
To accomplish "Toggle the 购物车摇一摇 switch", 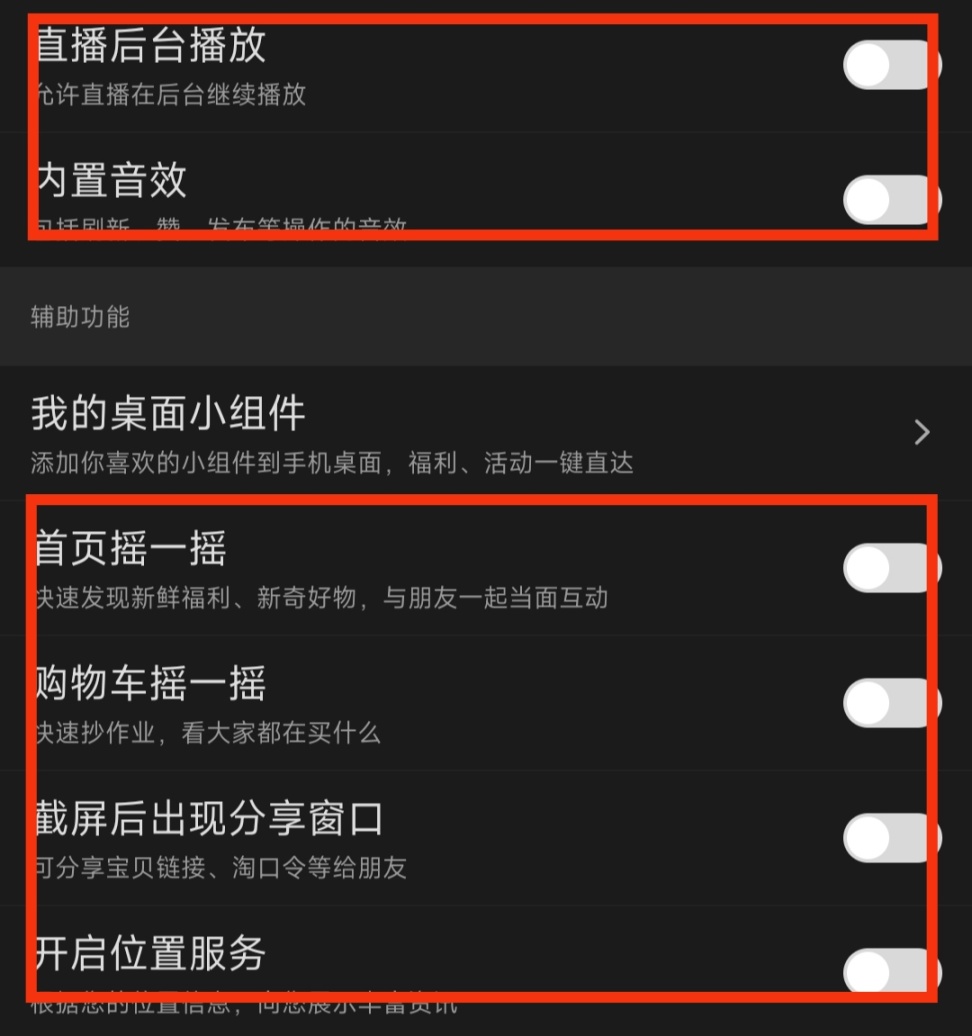I will click(890, 703).
